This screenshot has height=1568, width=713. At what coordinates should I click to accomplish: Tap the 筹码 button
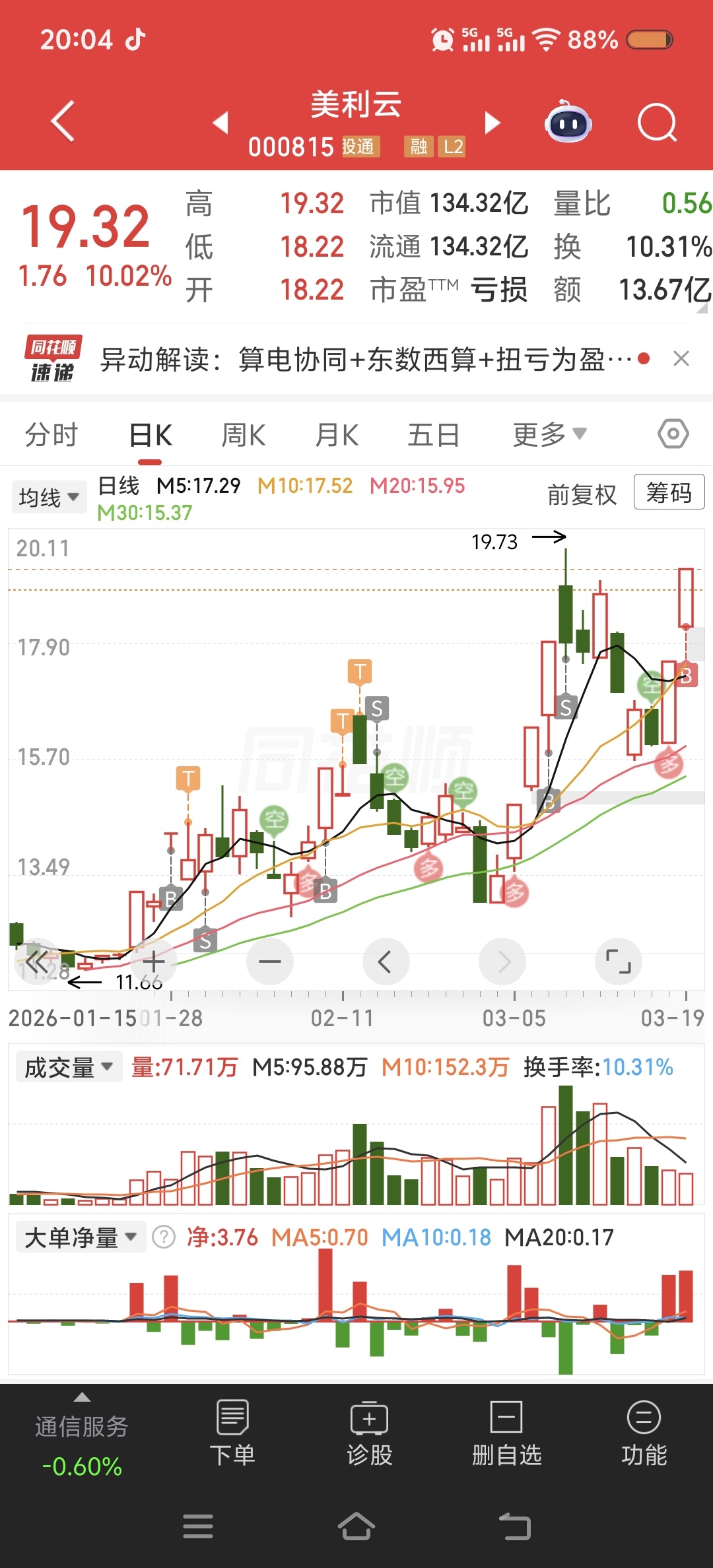tap(668, 492)
